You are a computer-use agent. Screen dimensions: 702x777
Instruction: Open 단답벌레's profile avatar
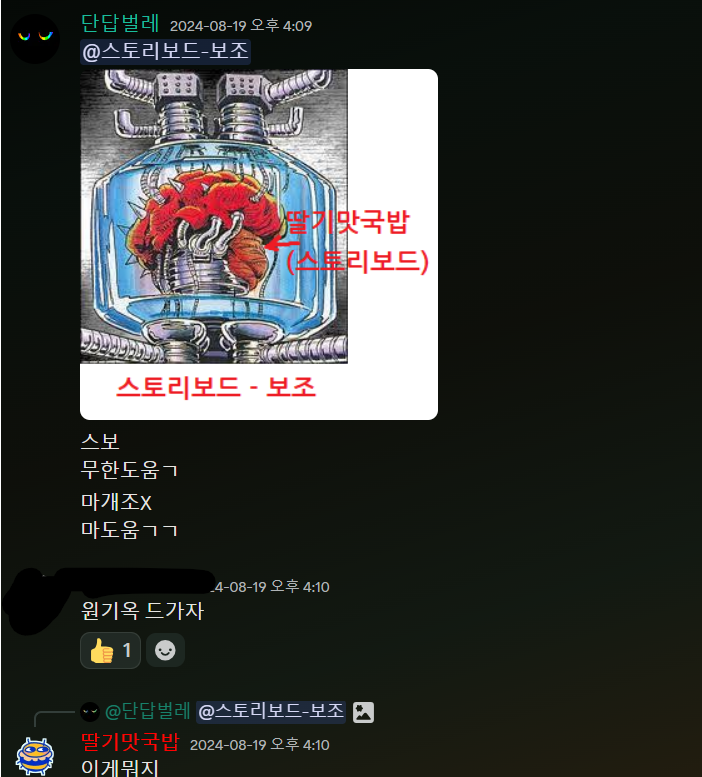pyautogui.click(x=35, y=38)
